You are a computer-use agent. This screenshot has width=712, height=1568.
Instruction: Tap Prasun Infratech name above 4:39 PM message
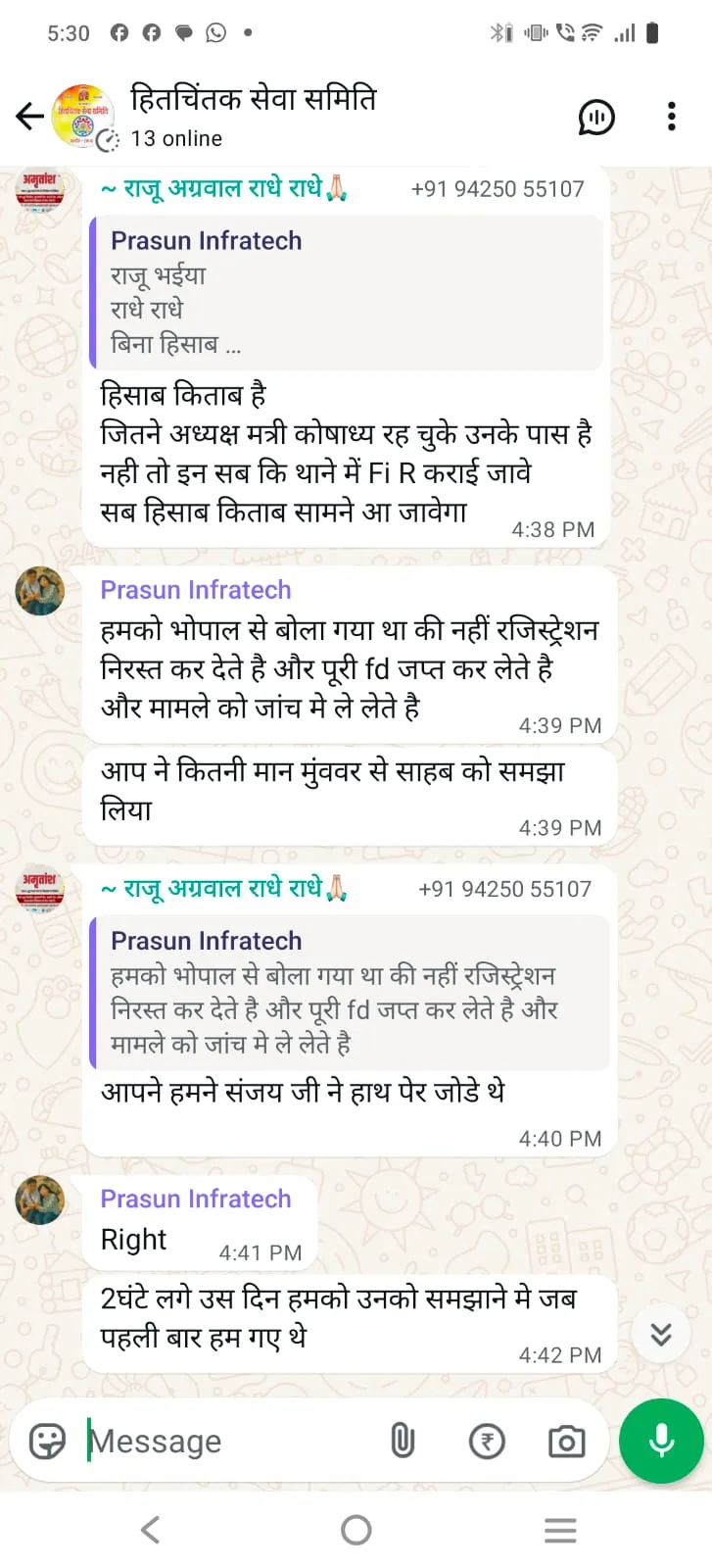(x=196, y=590)
